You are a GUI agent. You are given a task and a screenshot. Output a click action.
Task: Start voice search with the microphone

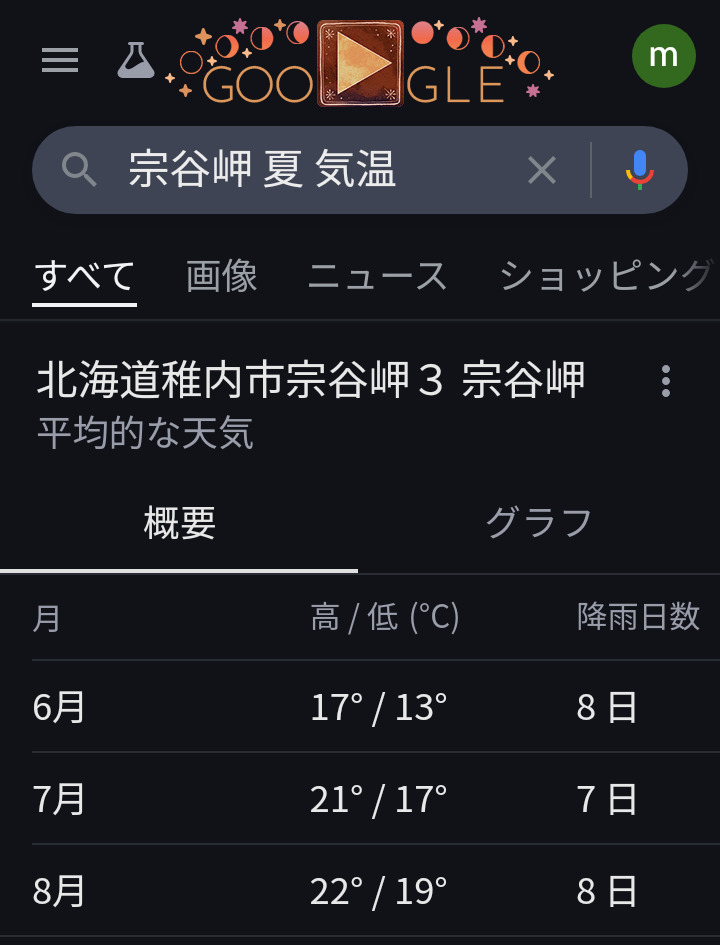point(640,171)
